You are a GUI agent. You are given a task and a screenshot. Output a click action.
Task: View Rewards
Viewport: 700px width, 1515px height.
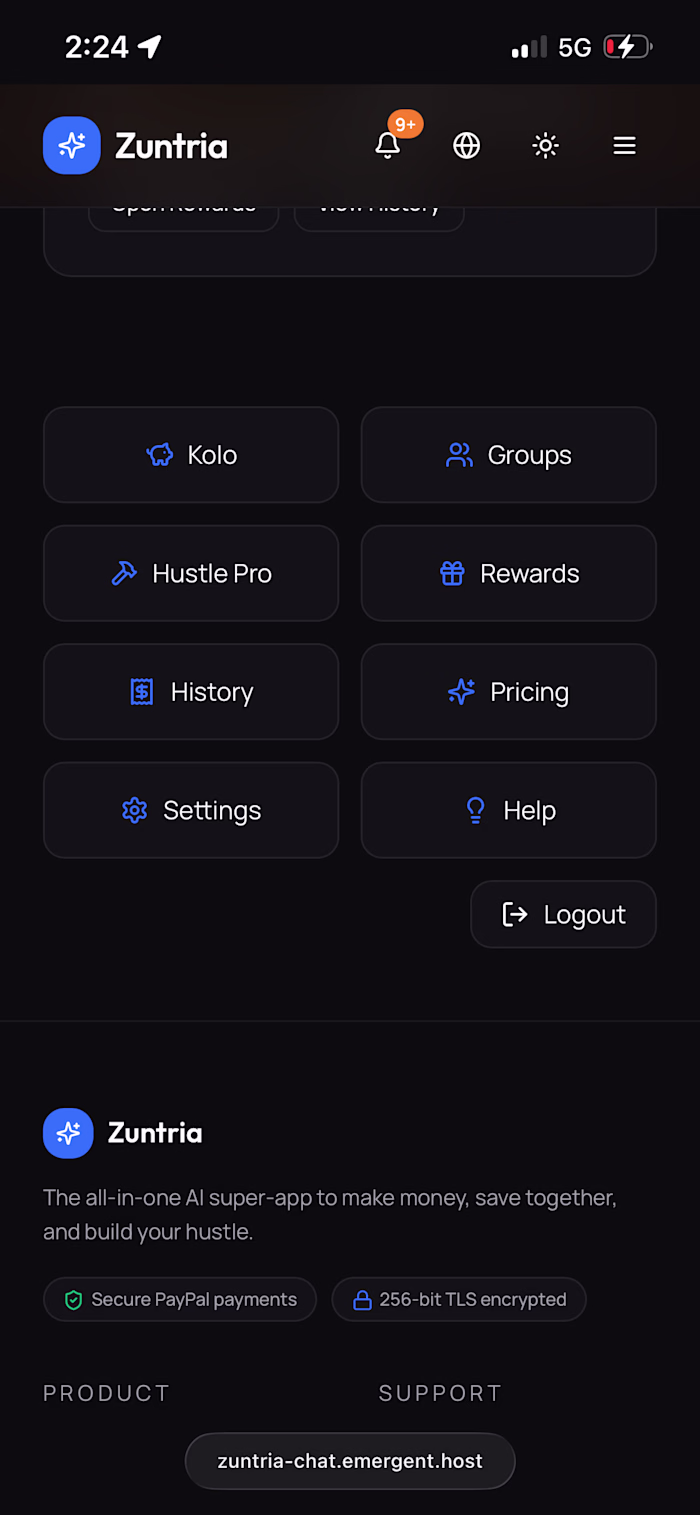pyautogui.click(x=509, y=573)
